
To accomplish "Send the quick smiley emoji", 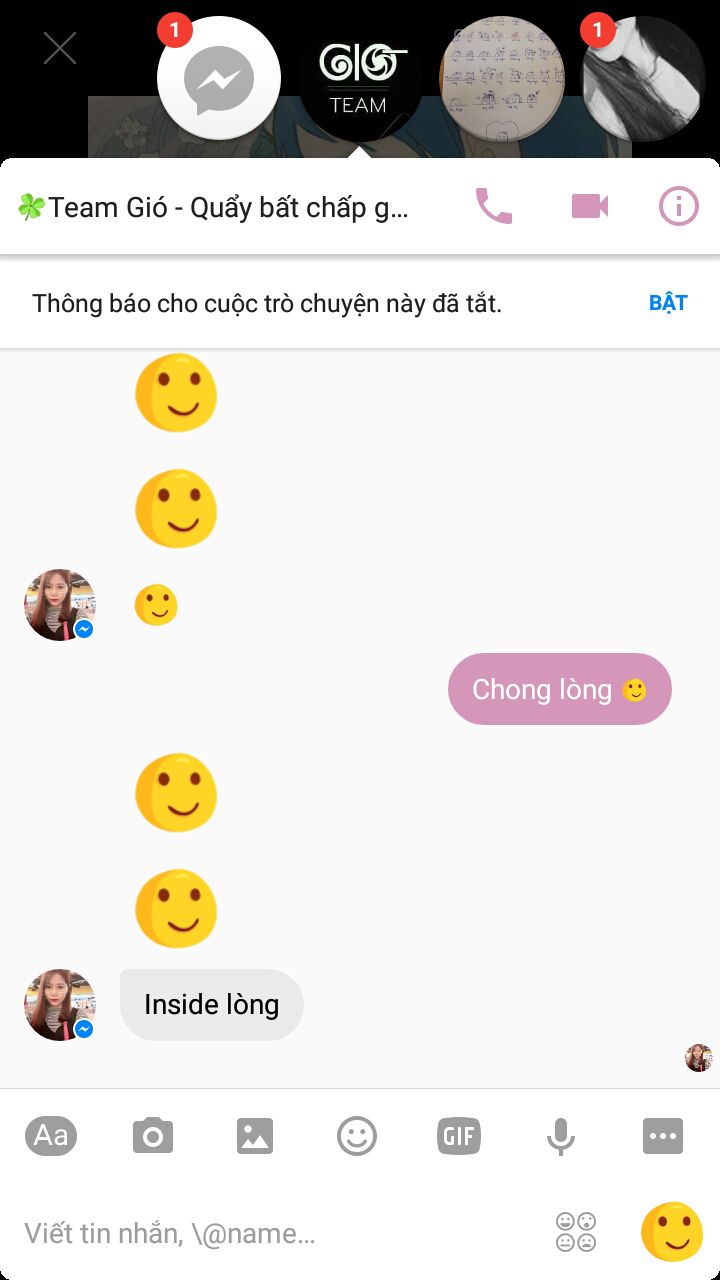I will (672, 1232).
